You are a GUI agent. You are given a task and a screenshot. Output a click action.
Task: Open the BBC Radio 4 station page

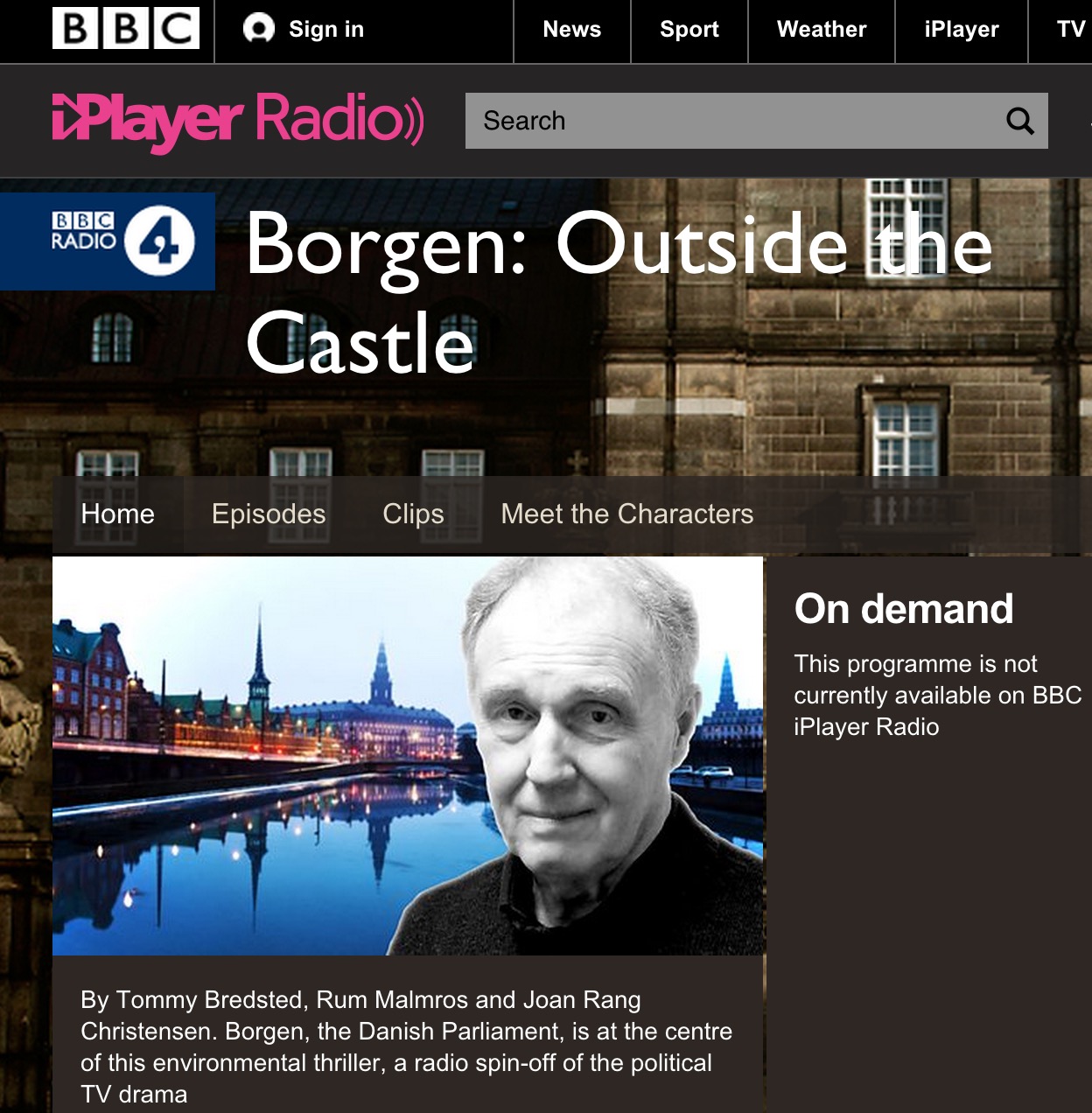tap(108, 241)
